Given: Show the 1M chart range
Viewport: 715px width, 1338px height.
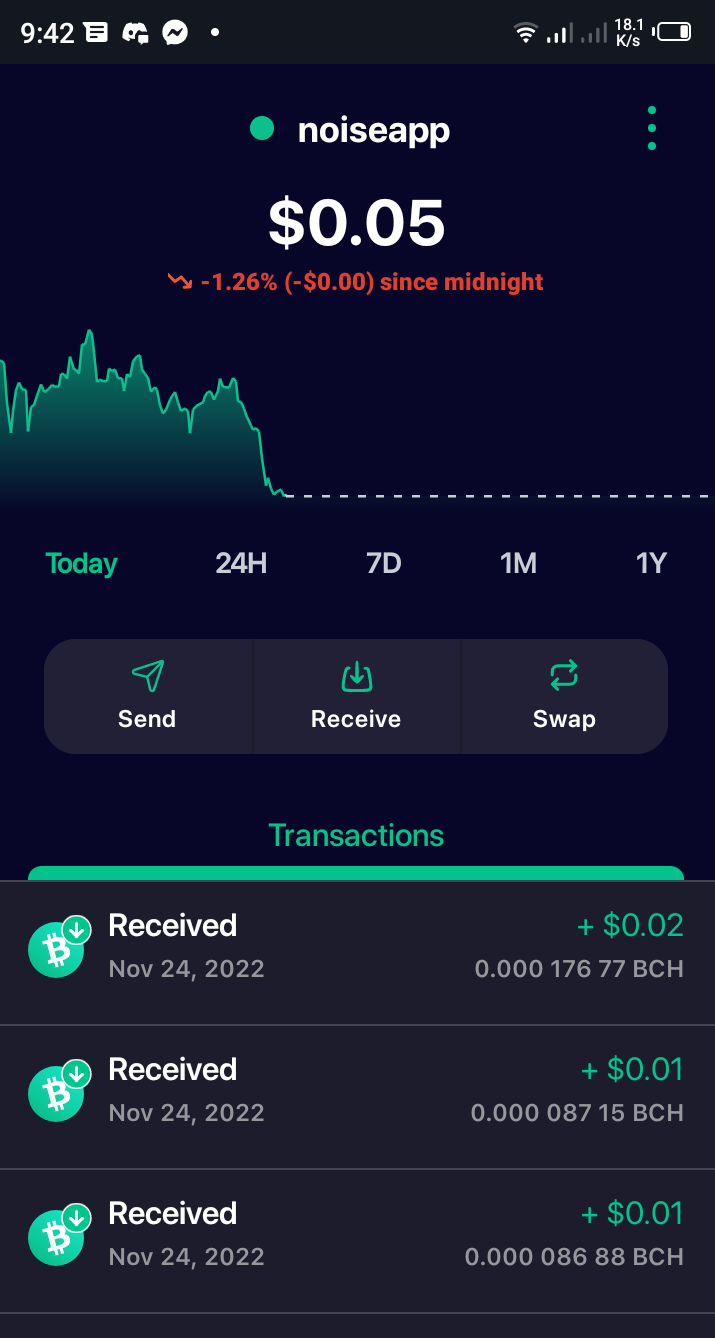Looking at the screenshot, I should pyautogui.click(x=518, y=563).
